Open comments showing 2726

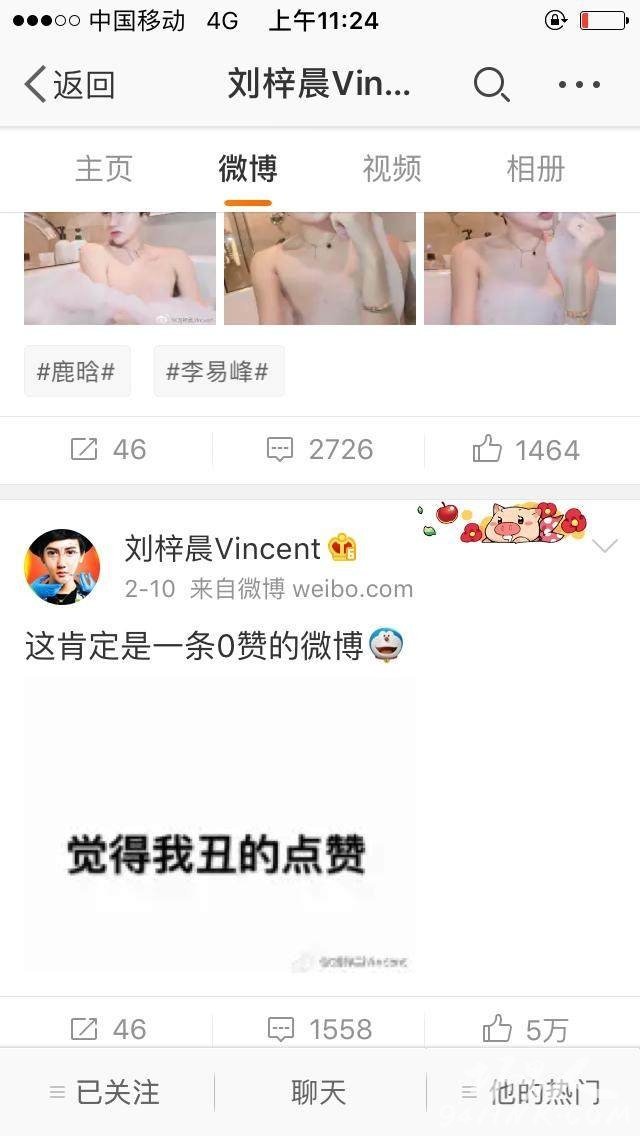(320, 450)
